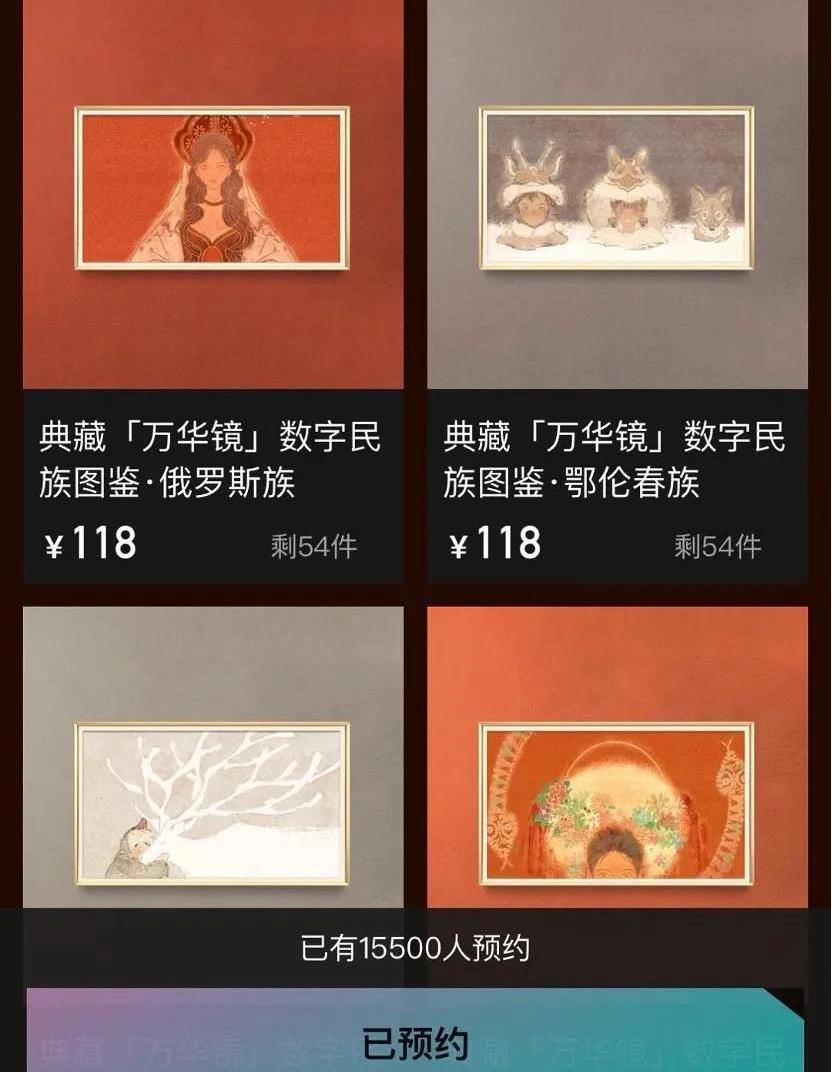Open the white antler deer artwork card
Image resolution: width=832 pixels, height=1072 pixels.
(x=212, y=790)
